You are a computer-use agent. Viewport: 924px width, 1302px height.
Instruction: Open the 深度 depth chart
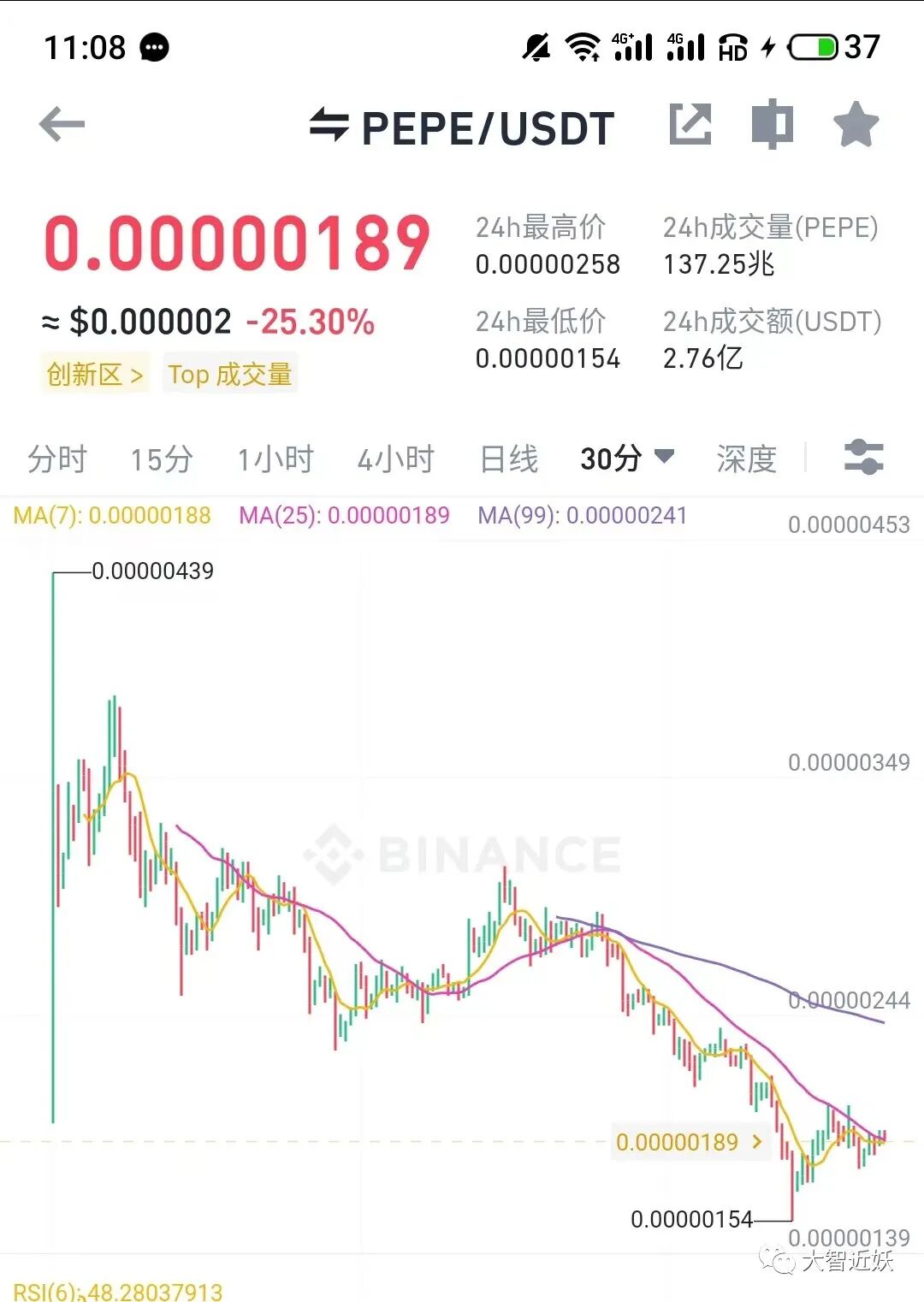pos(746,459)
